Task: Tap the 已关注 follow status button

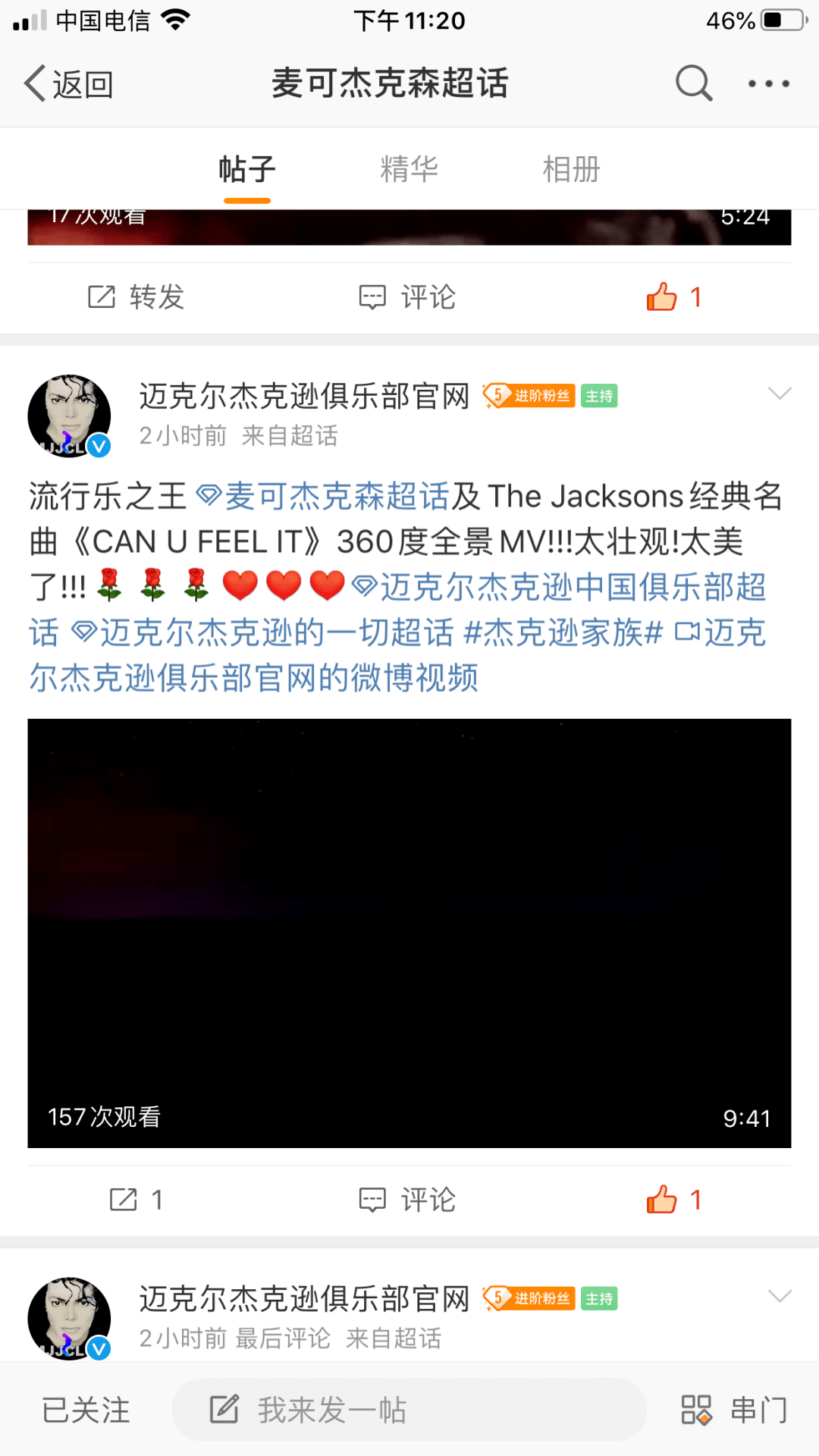Action: coord(86,1410)
